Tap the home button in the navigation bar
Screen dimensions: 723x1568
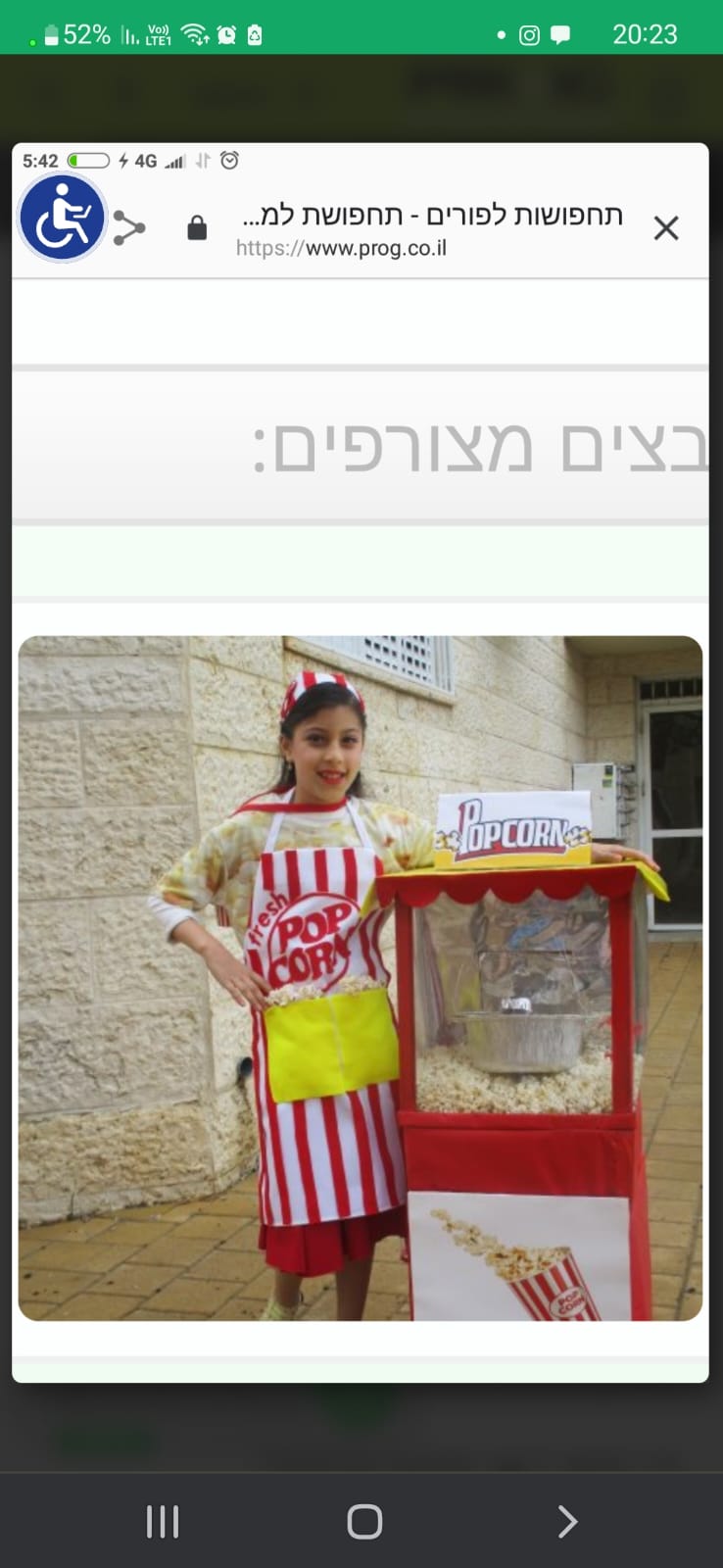click(x=364, y=1521)
